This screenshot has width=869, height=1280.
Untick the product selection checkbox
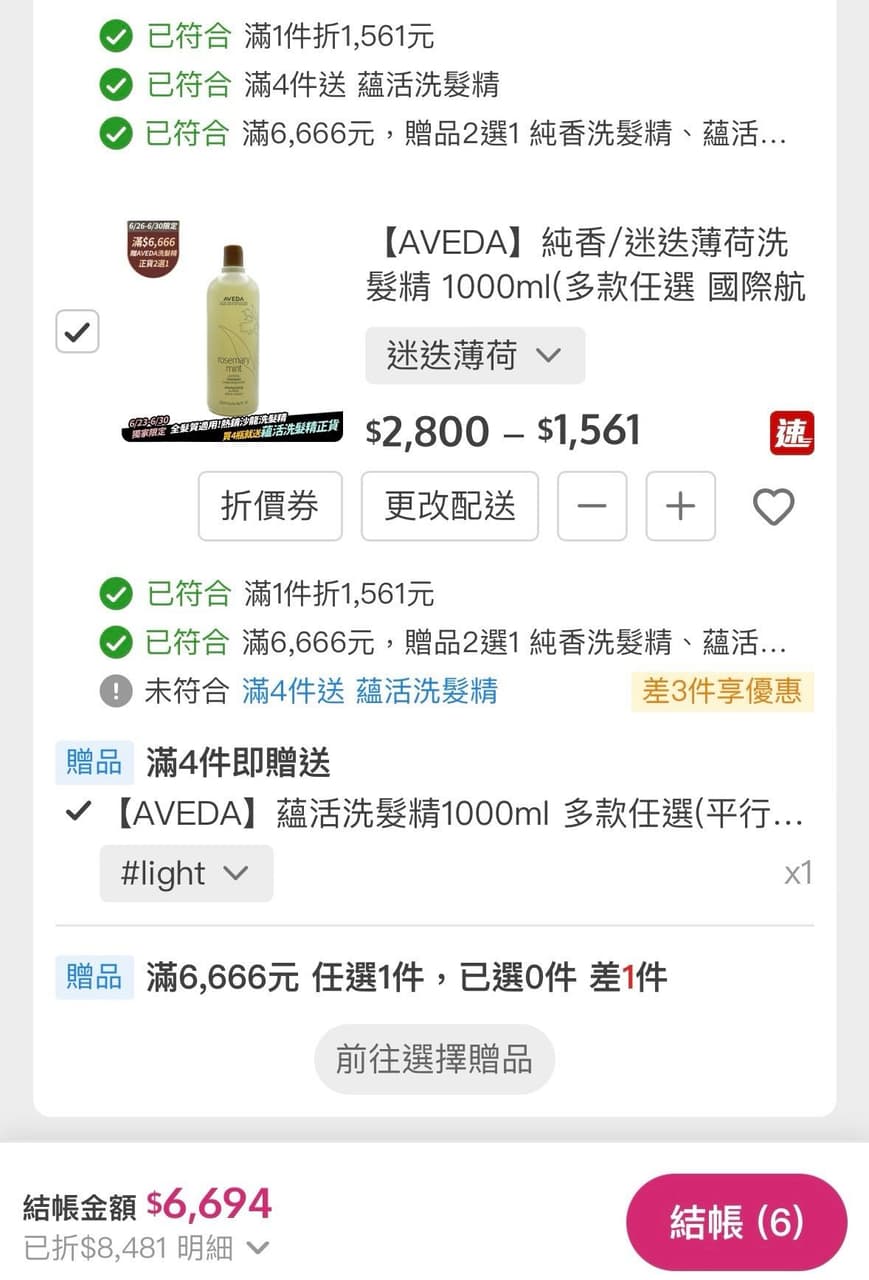76,331
